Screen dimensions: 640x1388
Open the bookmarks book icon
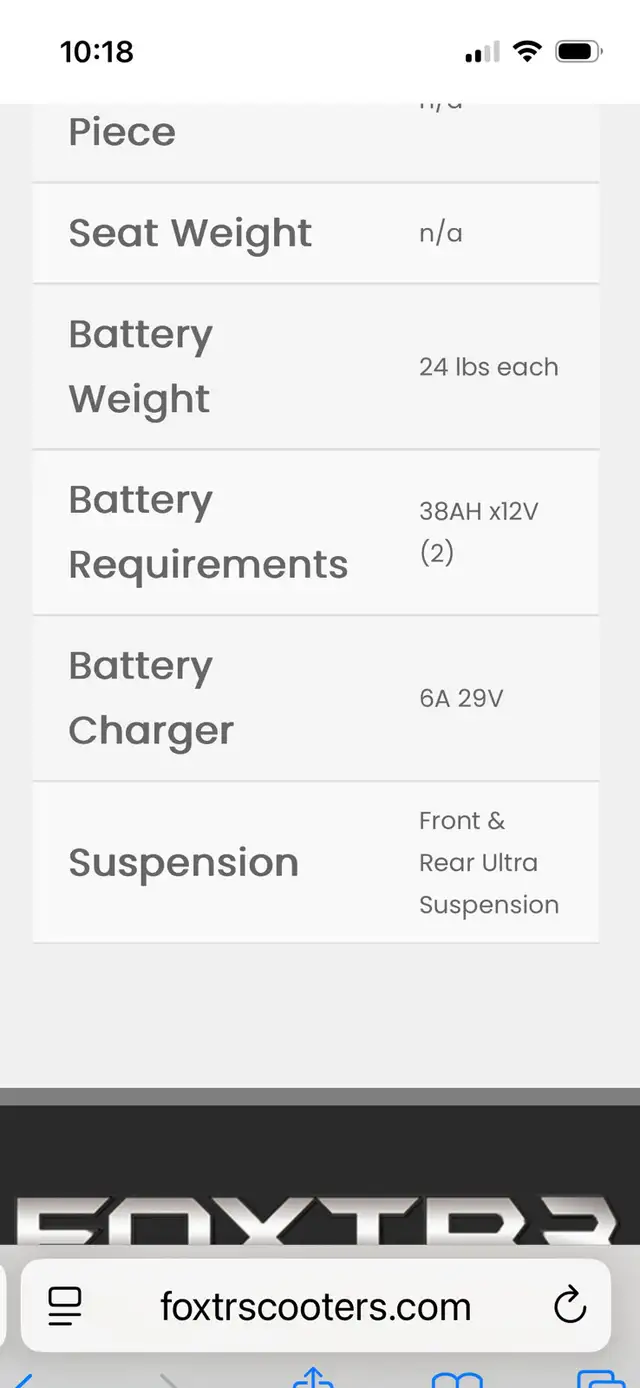click(x=457, y=1379)
